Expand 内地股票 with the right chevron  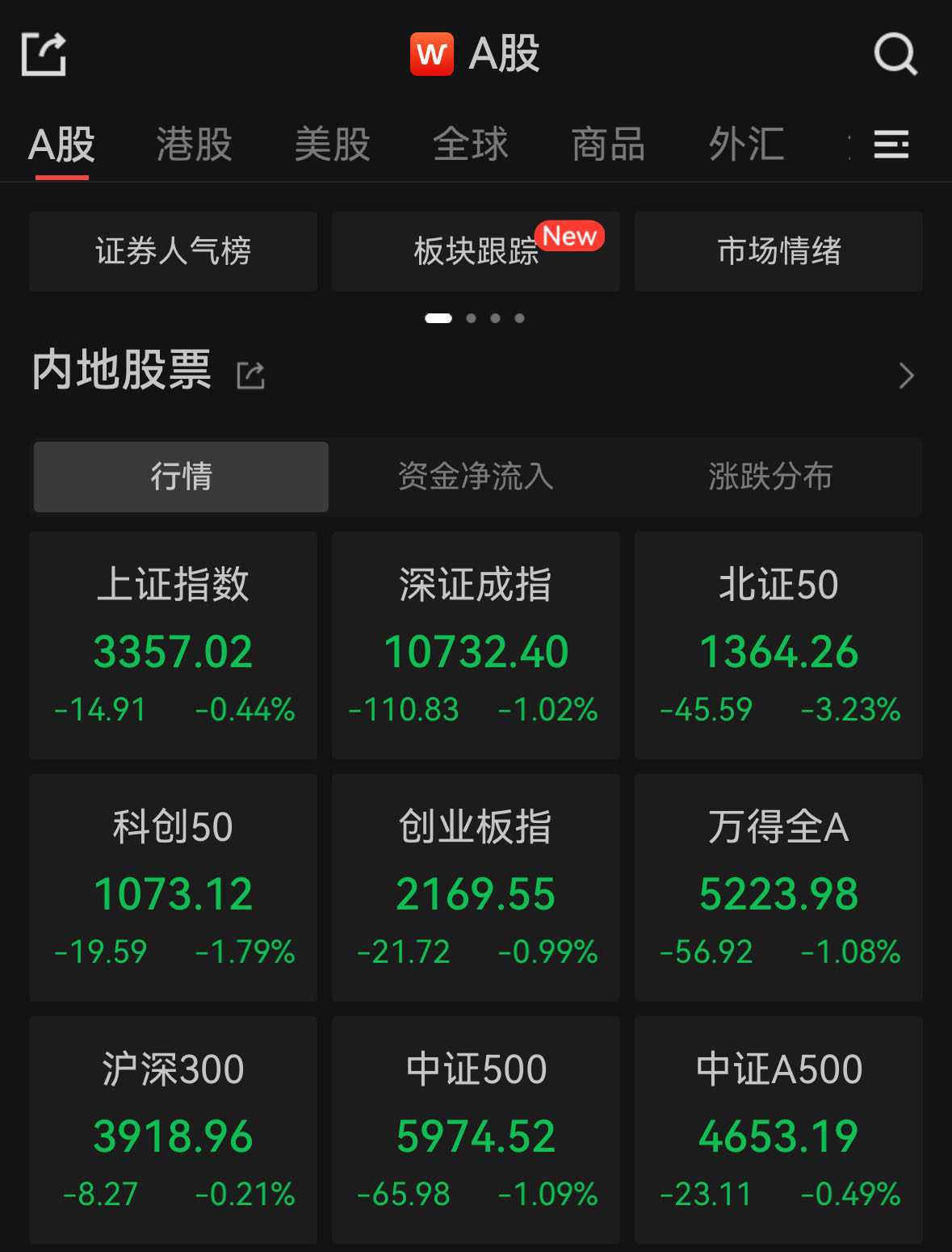coord(906,376)
